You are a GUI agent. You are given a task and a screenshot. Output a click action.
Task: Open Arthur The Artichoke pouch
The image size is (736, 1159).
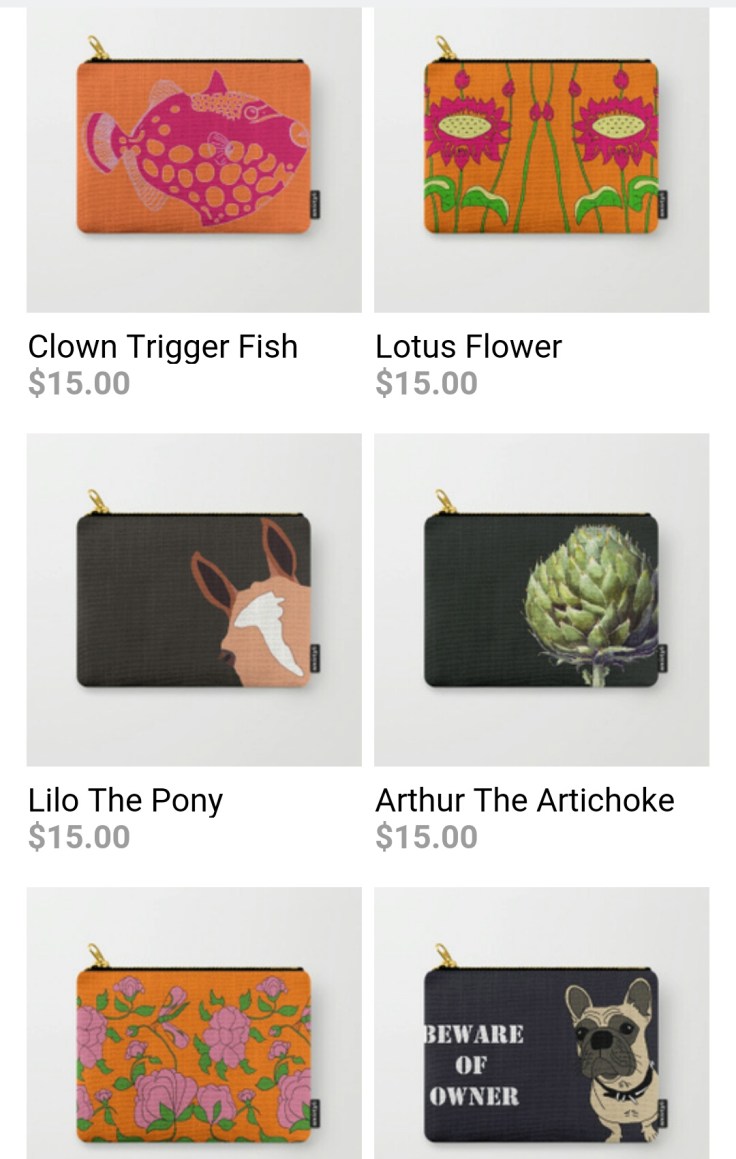(541, 600)
